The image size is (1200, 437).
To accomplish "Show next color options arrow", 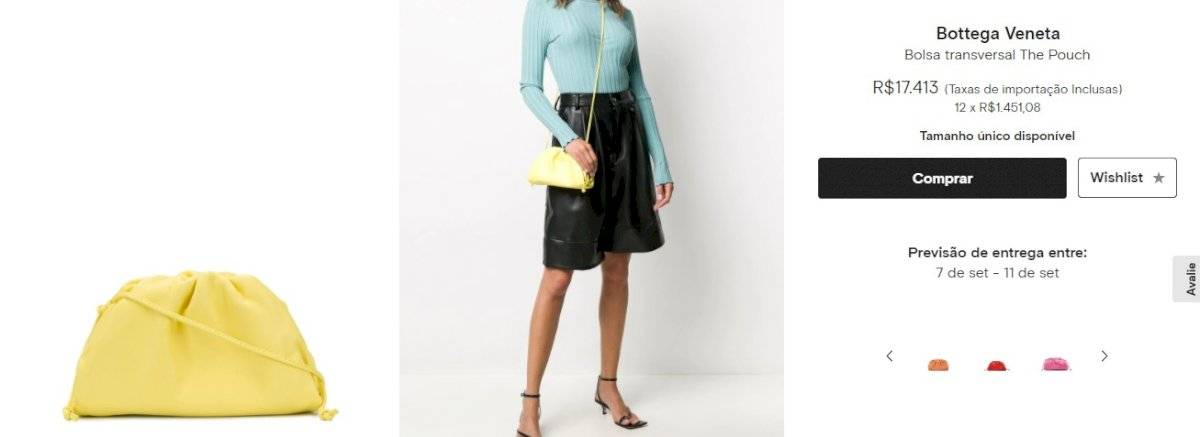I will pos(1104,356).
